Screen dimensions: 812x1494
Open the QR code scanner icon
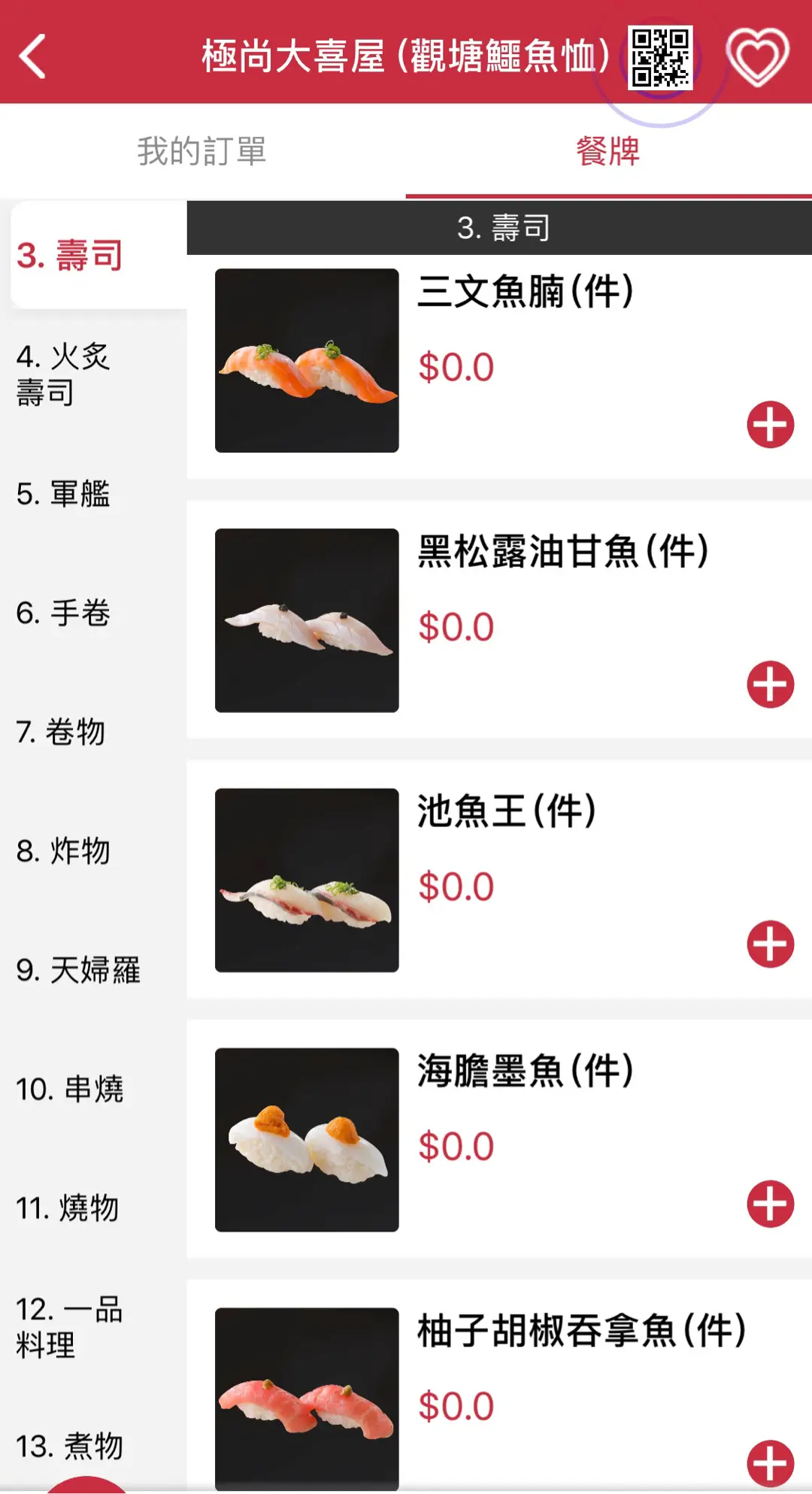[x=660, y=57]
